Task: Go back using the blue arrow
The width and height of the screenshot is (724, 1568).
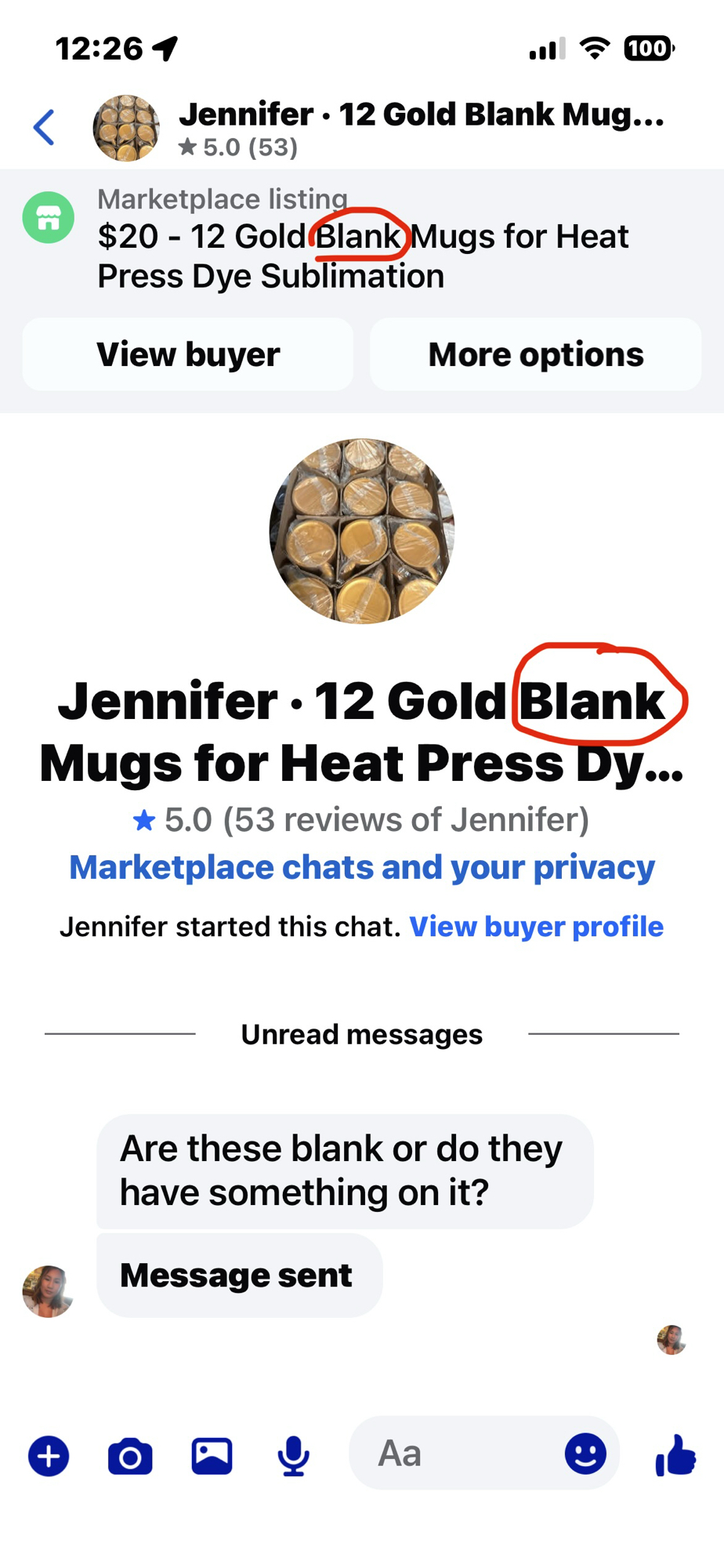Action: click(45, 127)
